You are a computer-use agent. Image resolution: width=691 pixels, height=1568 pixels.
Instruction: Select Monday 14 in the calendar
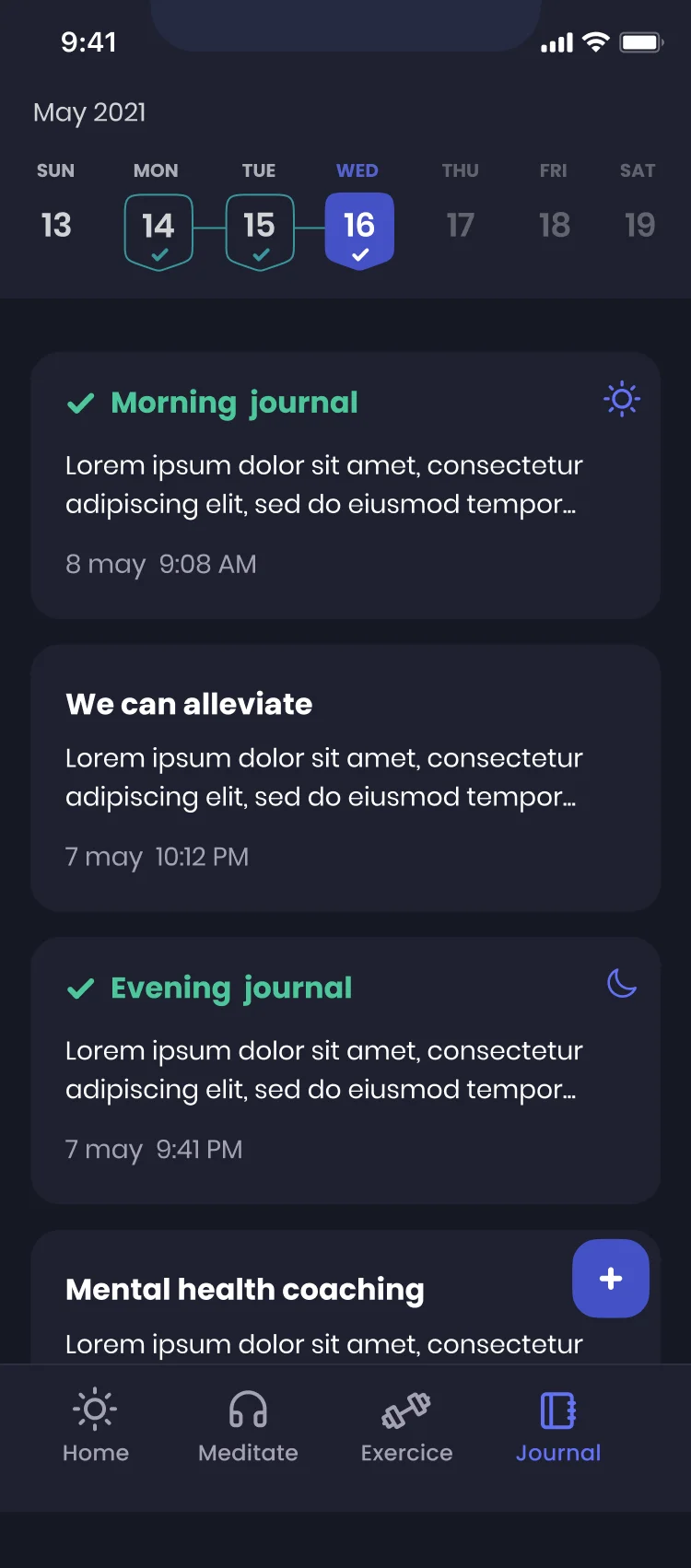tap(158, 230)
